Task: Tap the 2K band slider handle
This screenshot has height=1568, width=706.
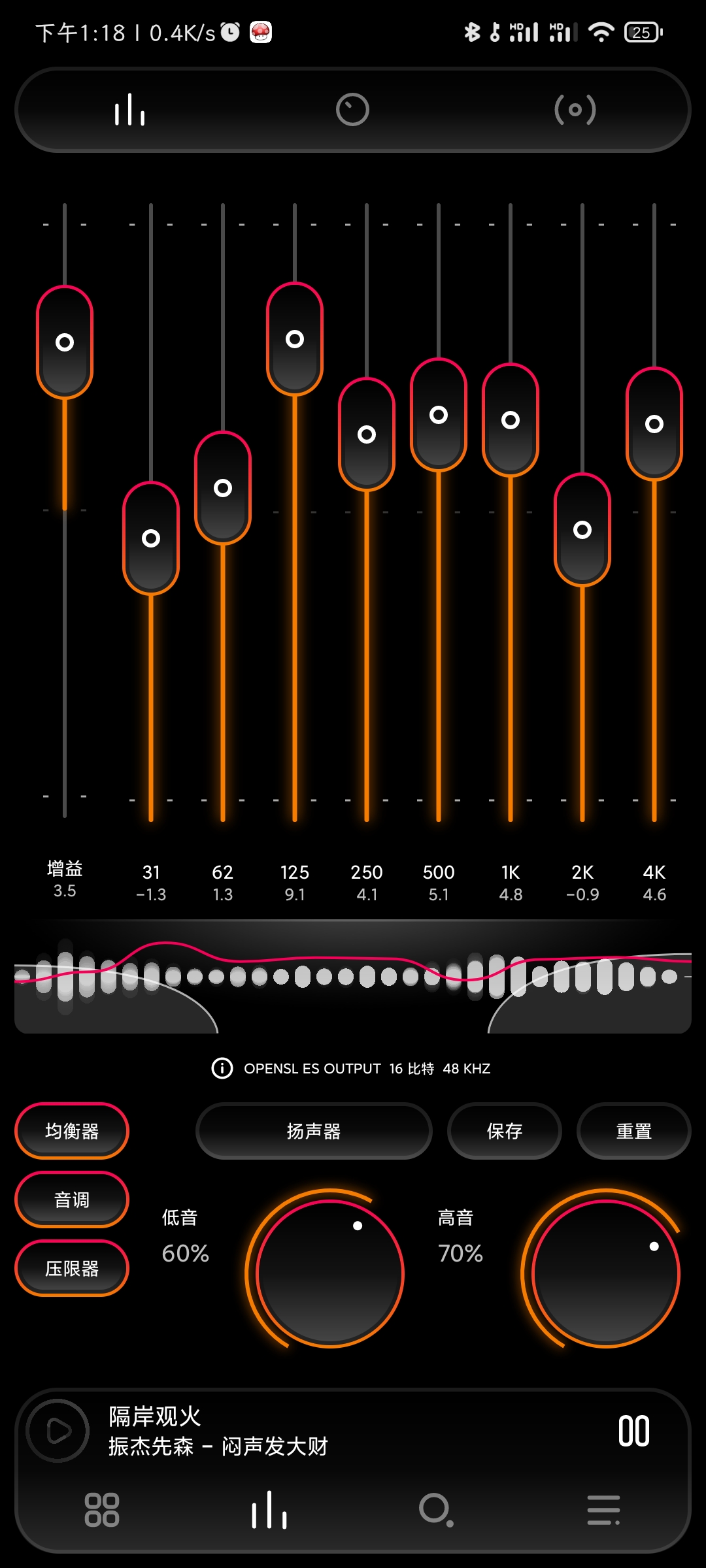Action: (x=582, y=529)
